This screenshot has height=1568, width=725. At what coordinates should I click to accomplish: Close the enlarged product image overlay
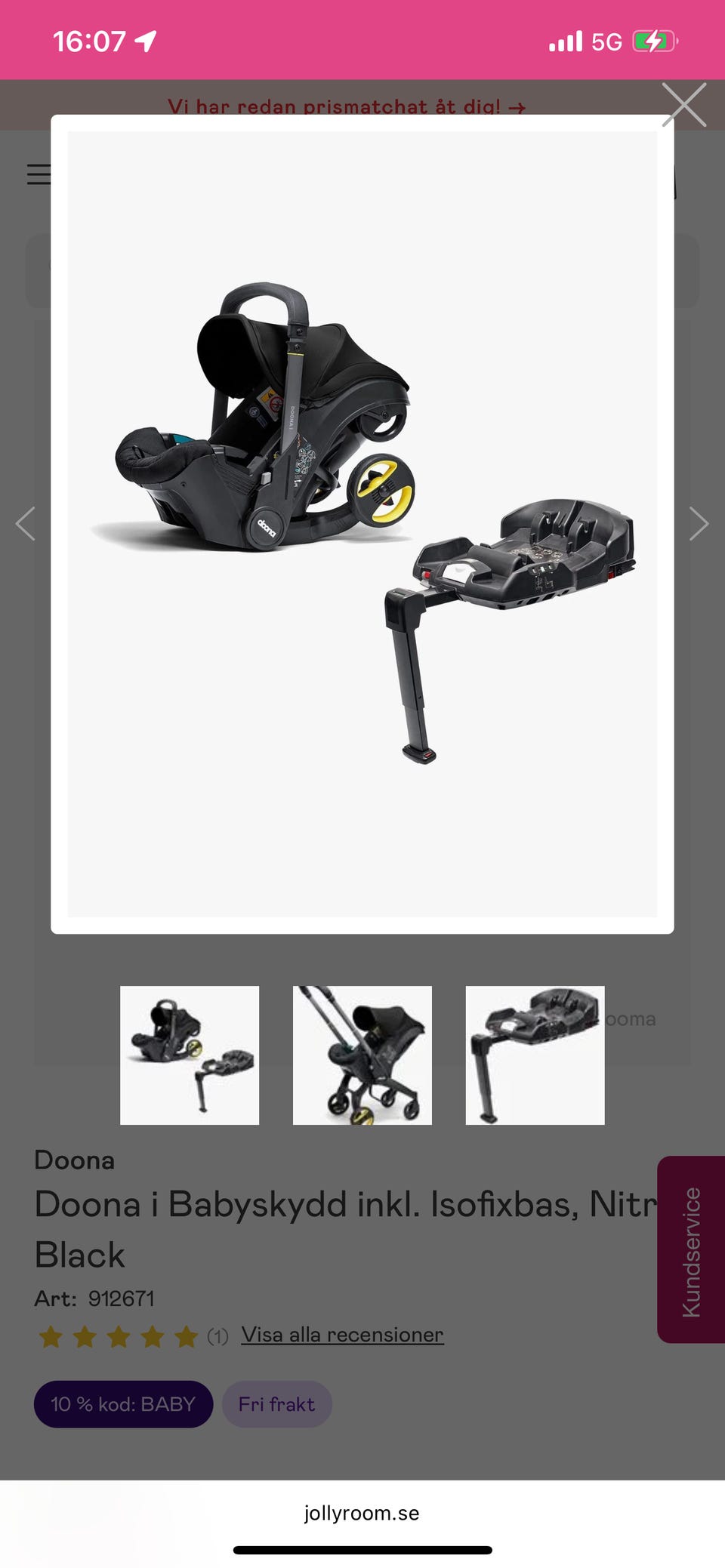point(684,105)
